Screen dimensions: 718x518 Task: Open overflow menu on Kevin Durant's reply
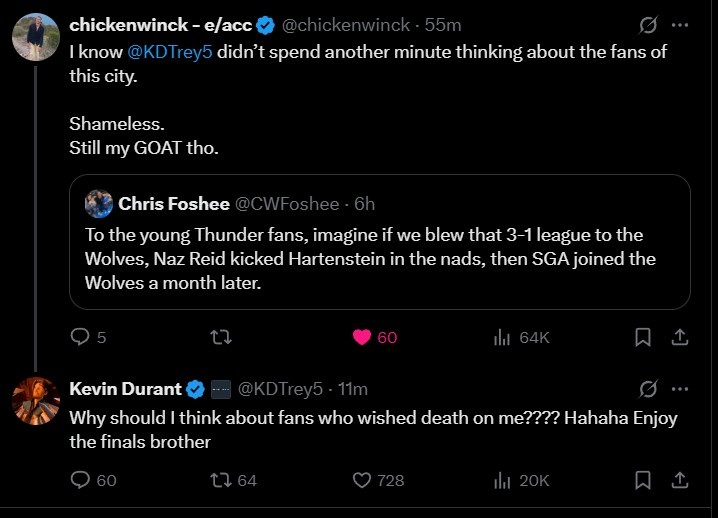pos(680,389)
